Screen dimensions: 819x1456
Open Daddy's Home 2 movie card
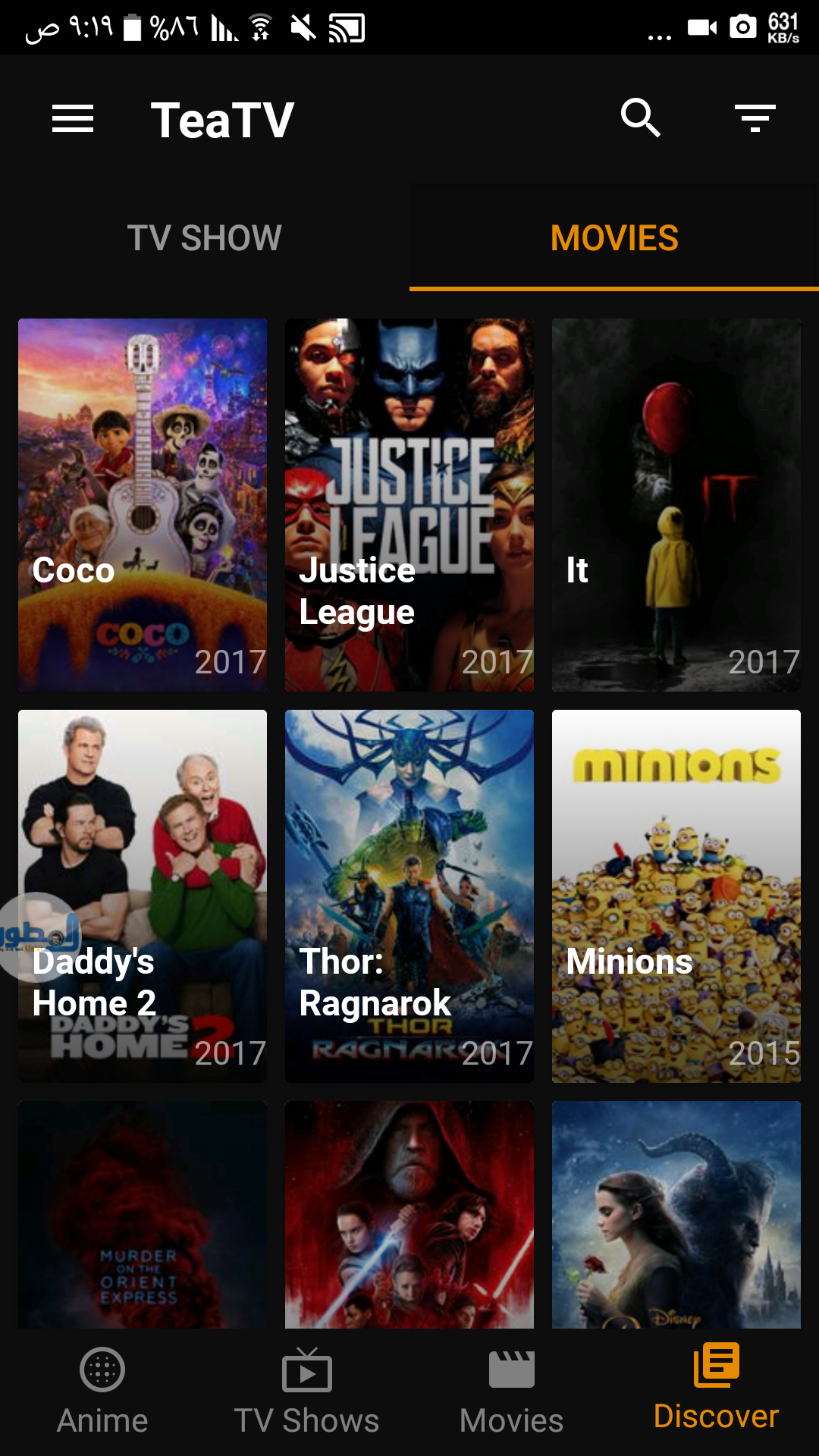pos(143,896)
